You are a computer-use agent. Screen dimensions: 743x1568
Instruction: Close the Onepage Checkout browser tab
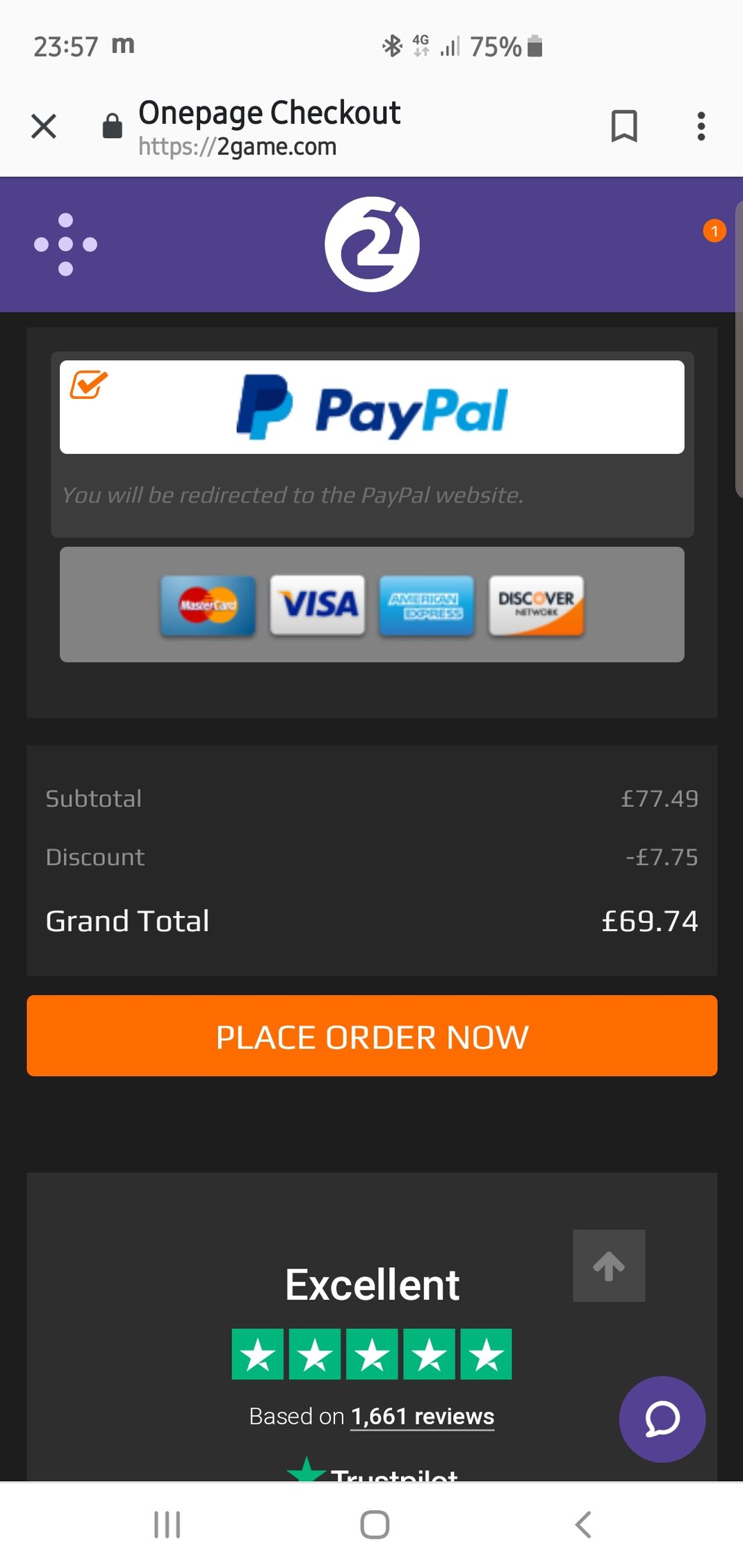[44, 126]
